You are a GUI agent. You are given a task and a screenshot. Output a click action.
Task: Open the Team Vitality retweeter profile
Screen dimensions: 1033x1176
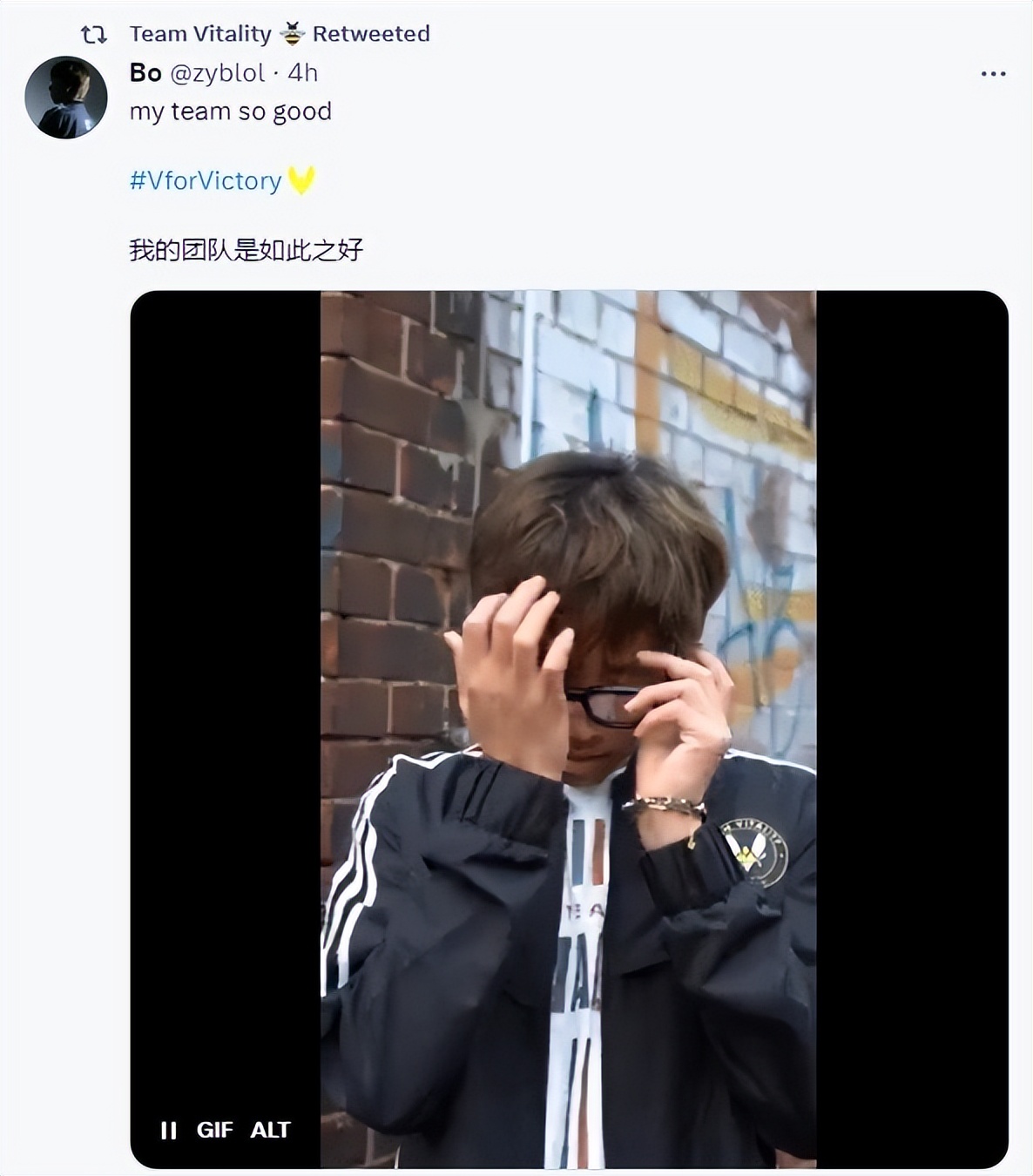(200, 34)
